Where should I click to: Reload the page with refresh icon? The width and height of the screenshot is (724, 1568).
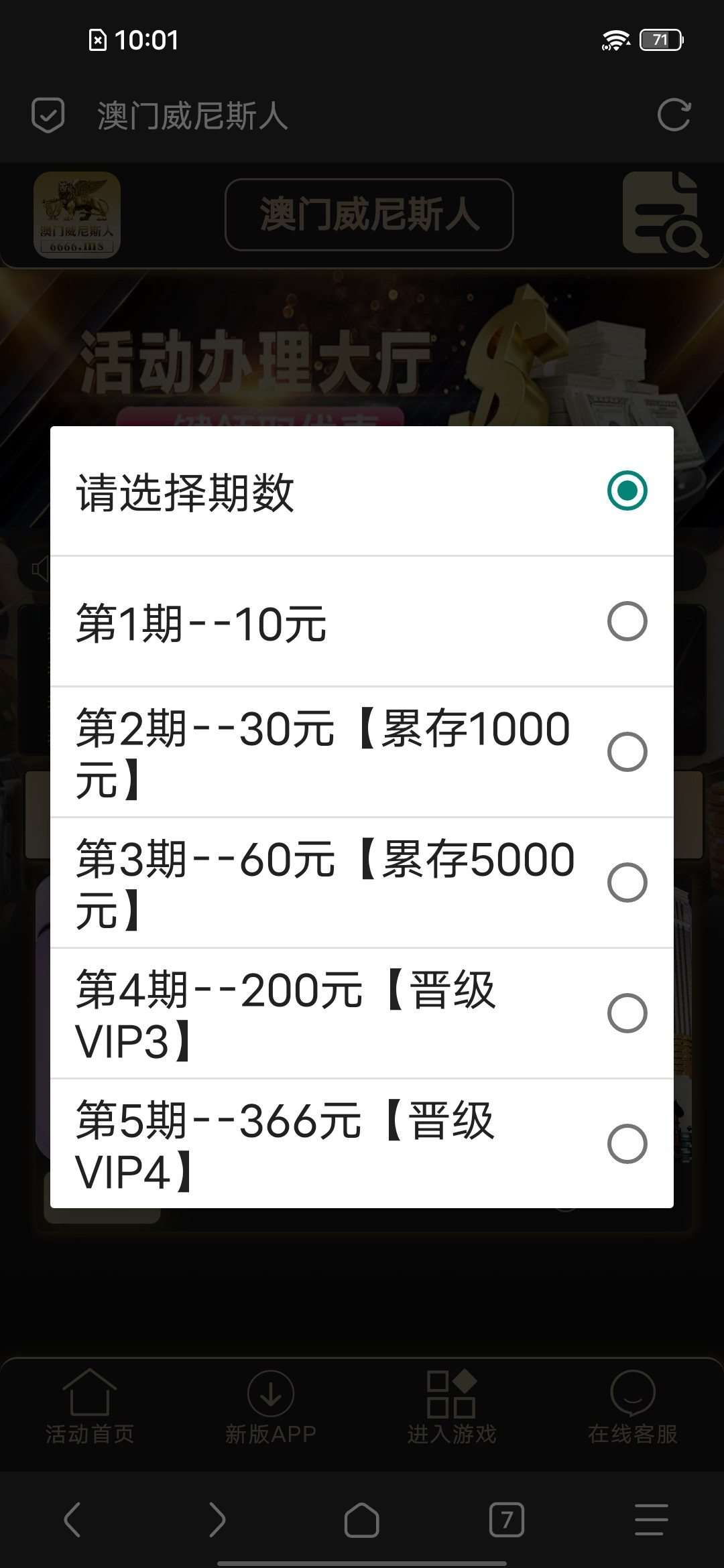674,115
